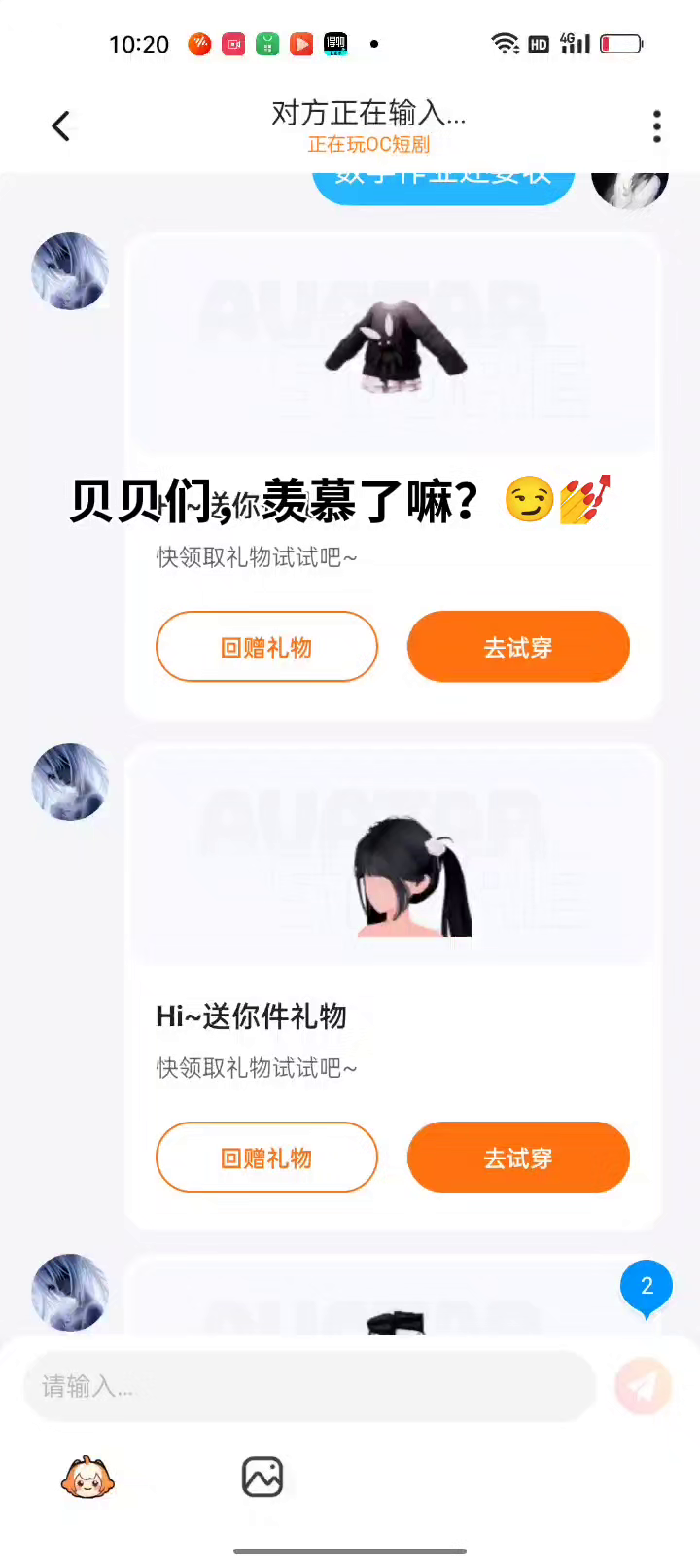700x1568 pixels.
Task: Open the sender's avatar beside the sweater gift
Action: 70,271
